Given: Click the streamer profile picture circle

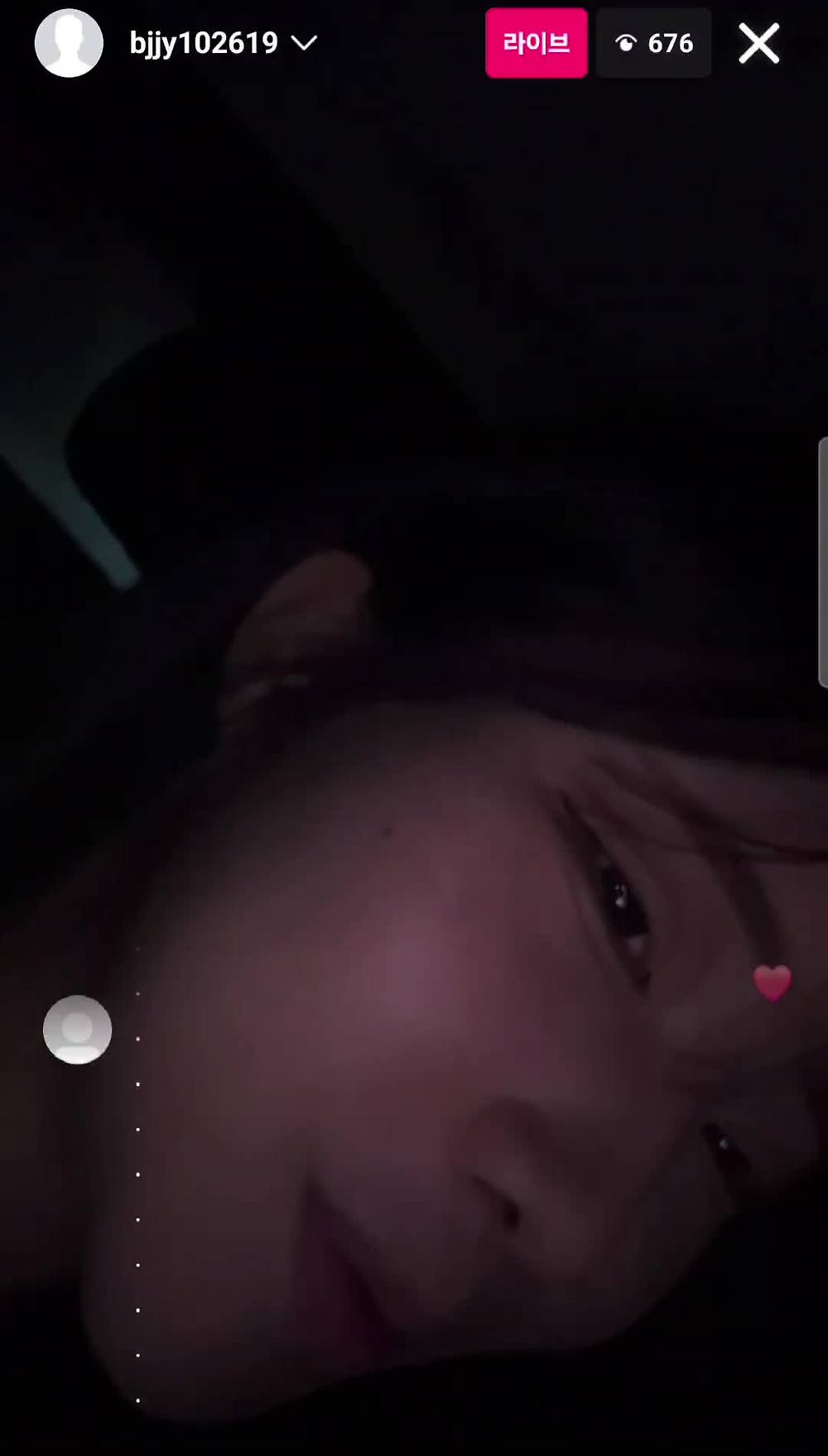Looking at the screenshot, I should point(69,43).
